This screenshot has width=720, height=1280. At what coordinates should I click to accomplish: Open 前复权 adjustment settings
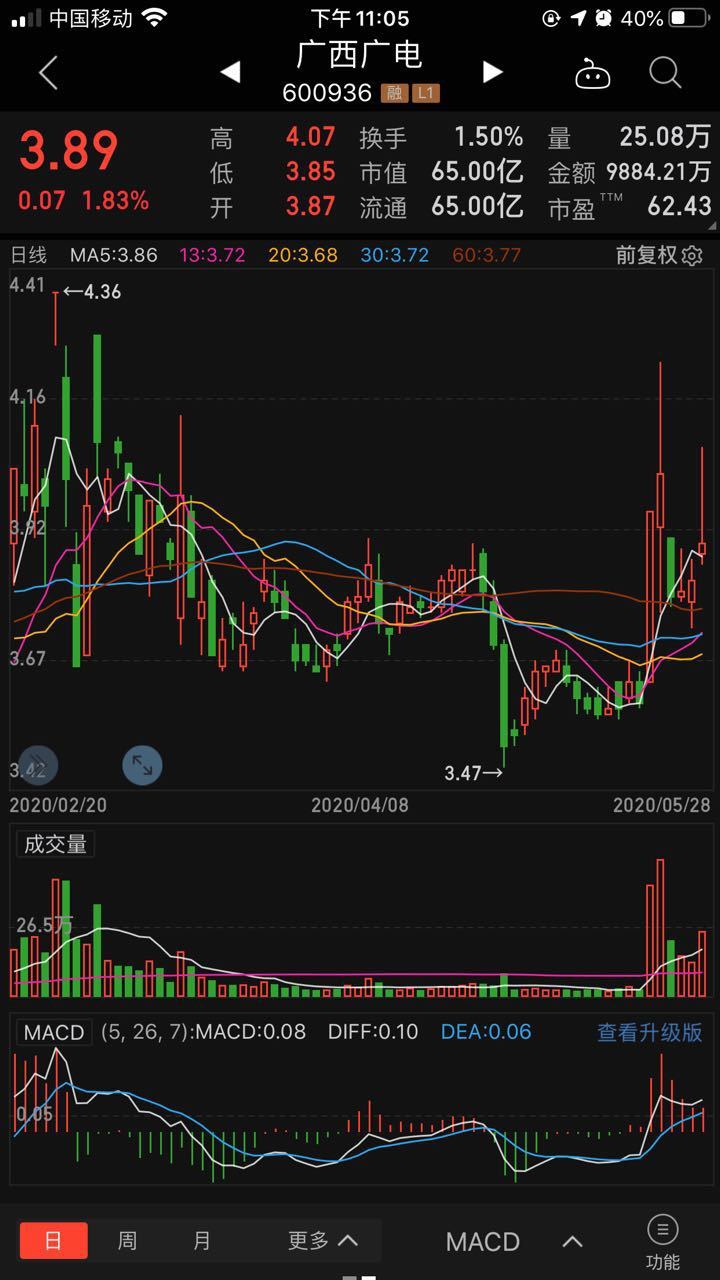click(659, 255)
